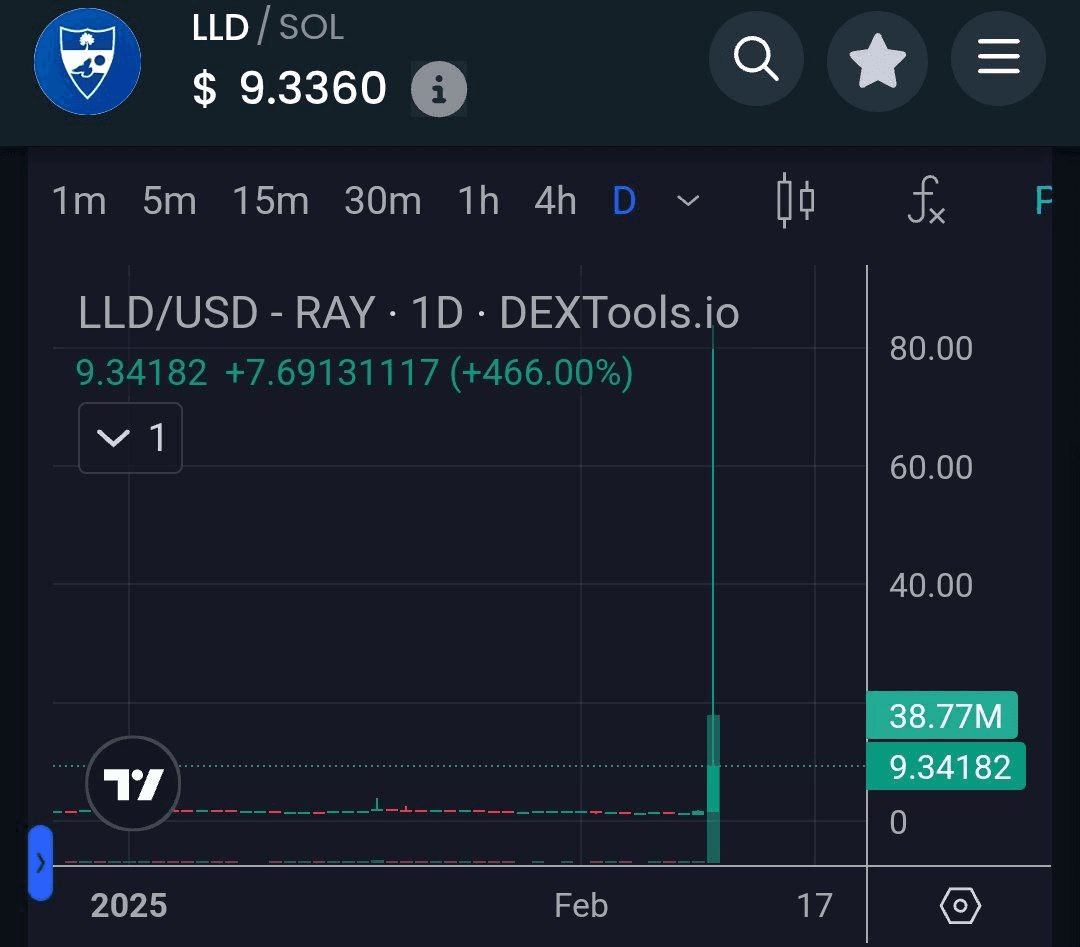This screenshot has width=1080, height=947.
Task: Open the TradingView logo link
Action: (133, 784)
